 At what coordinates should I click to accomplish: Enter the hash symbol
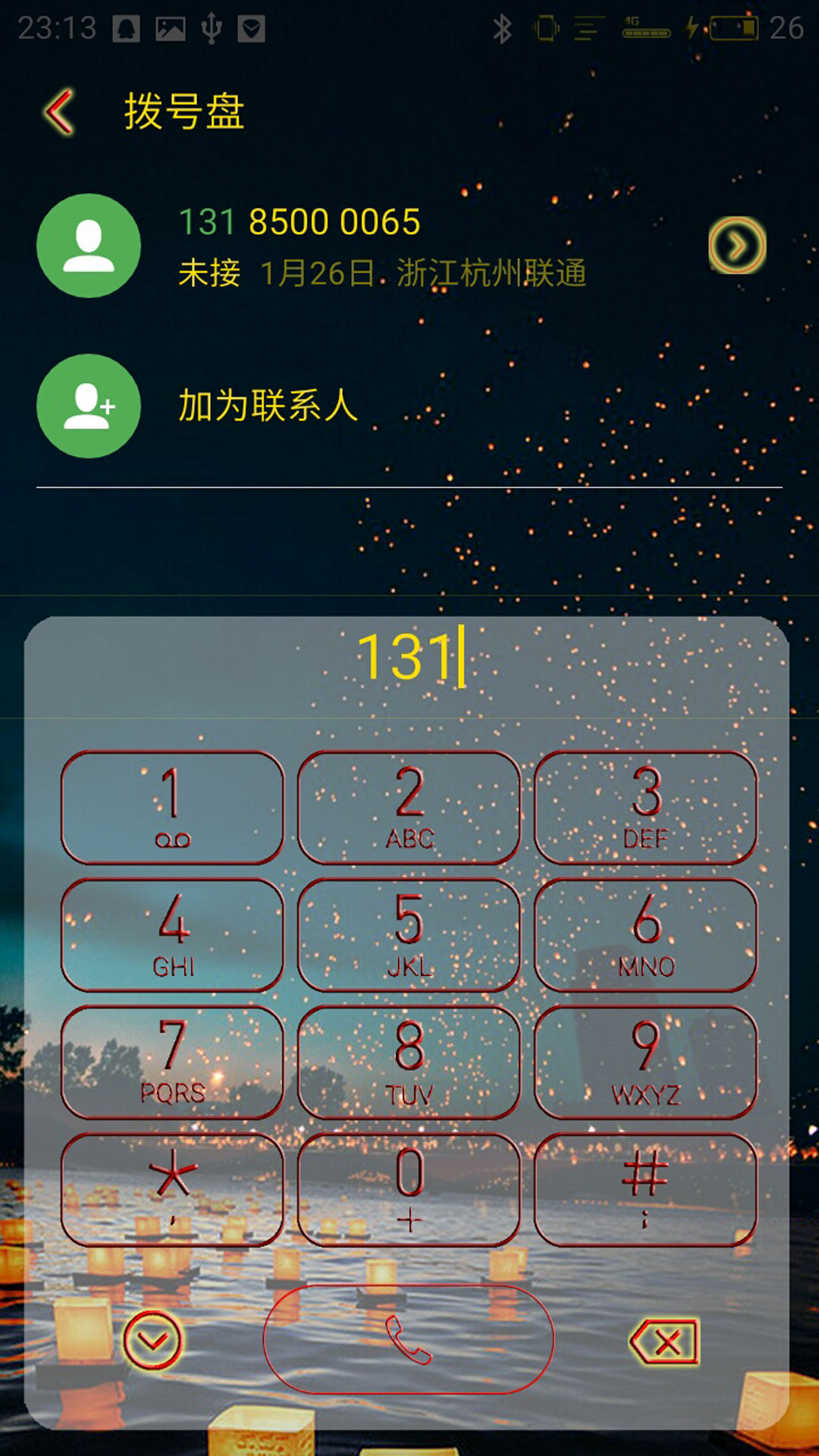point(646,1190)
